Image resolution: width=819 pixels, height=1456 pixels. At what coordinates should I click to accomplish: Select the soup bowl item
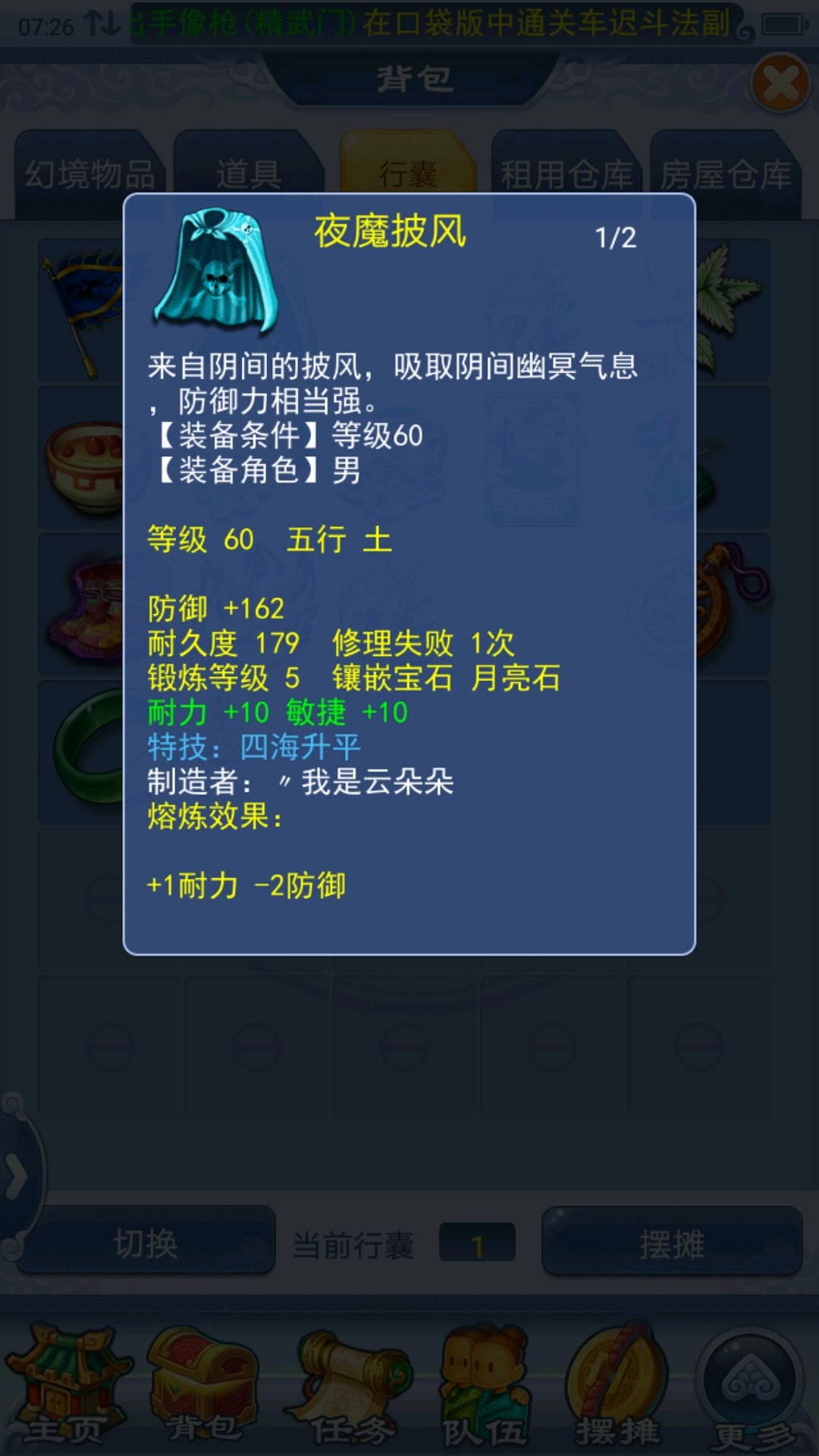point(82,458)
